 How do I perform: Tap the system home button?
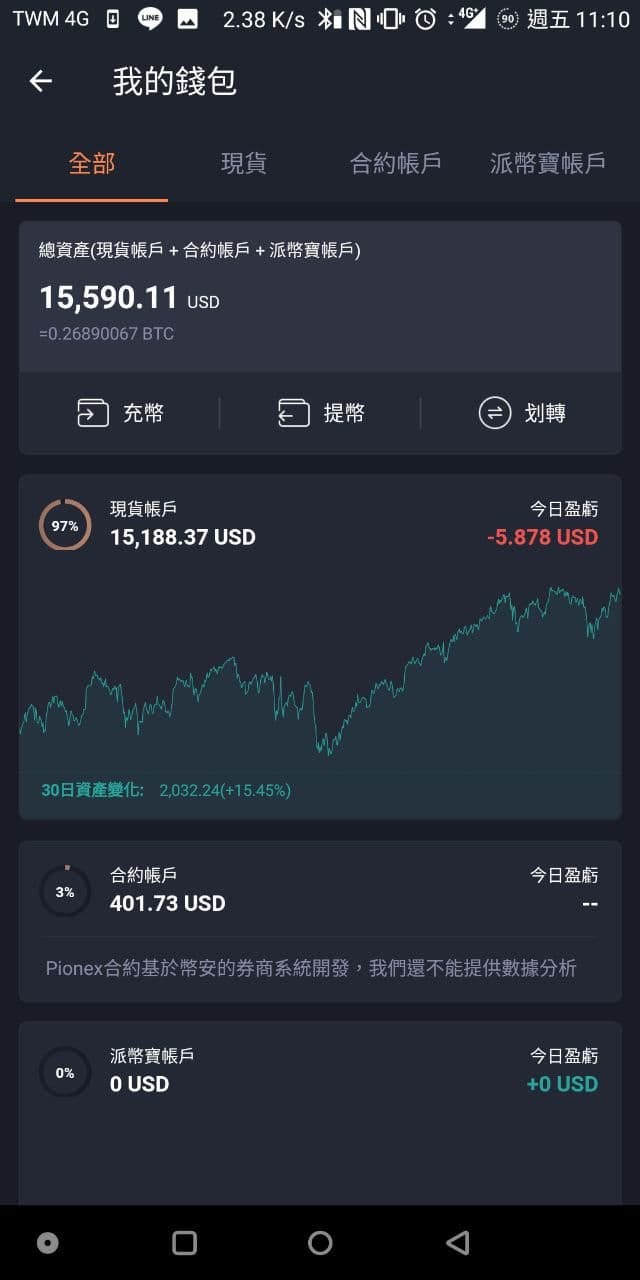click(320, 1242)
